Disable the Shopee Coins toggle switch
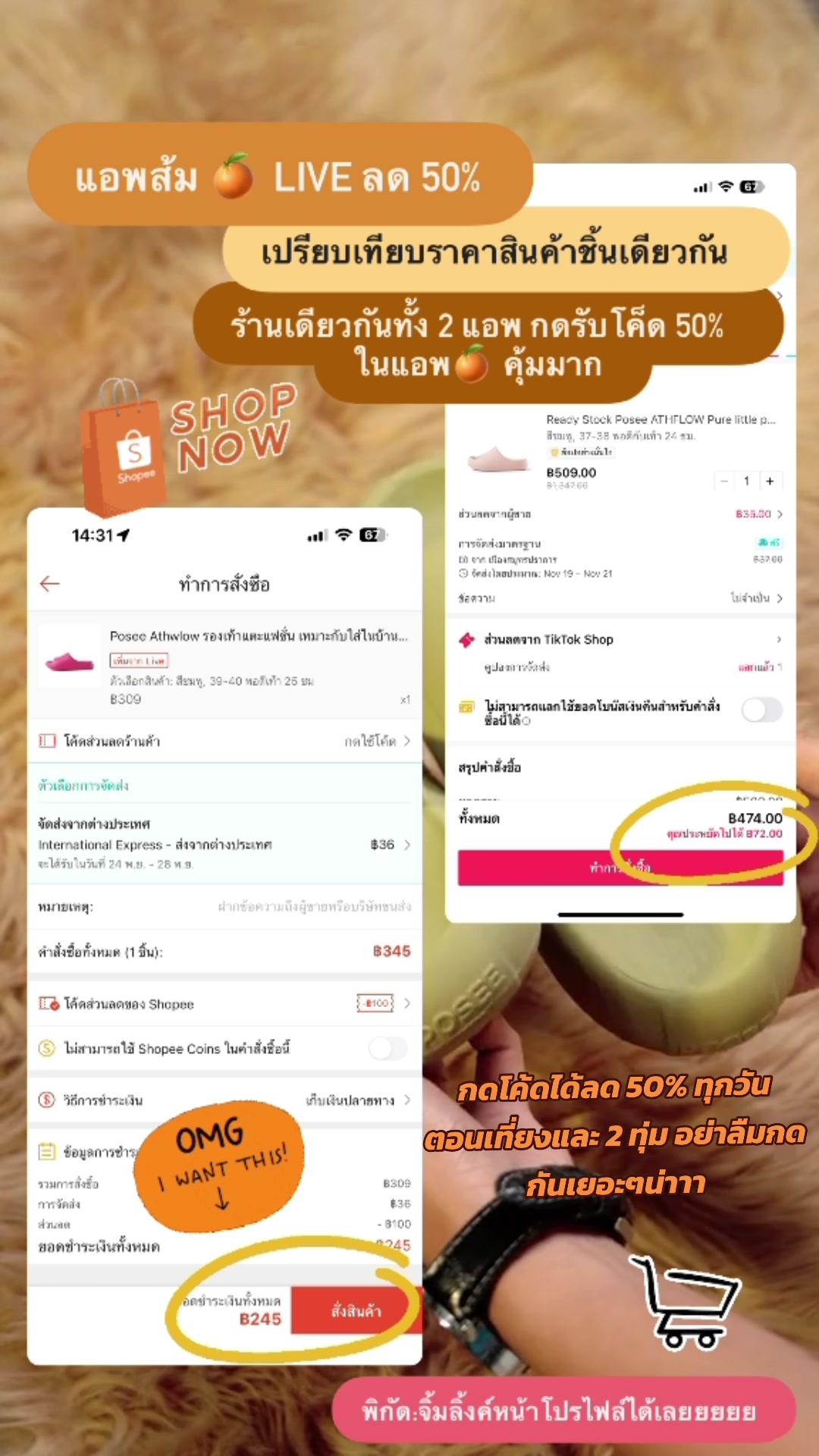This screenshot has height=1456, width=819. [388, 1048]
